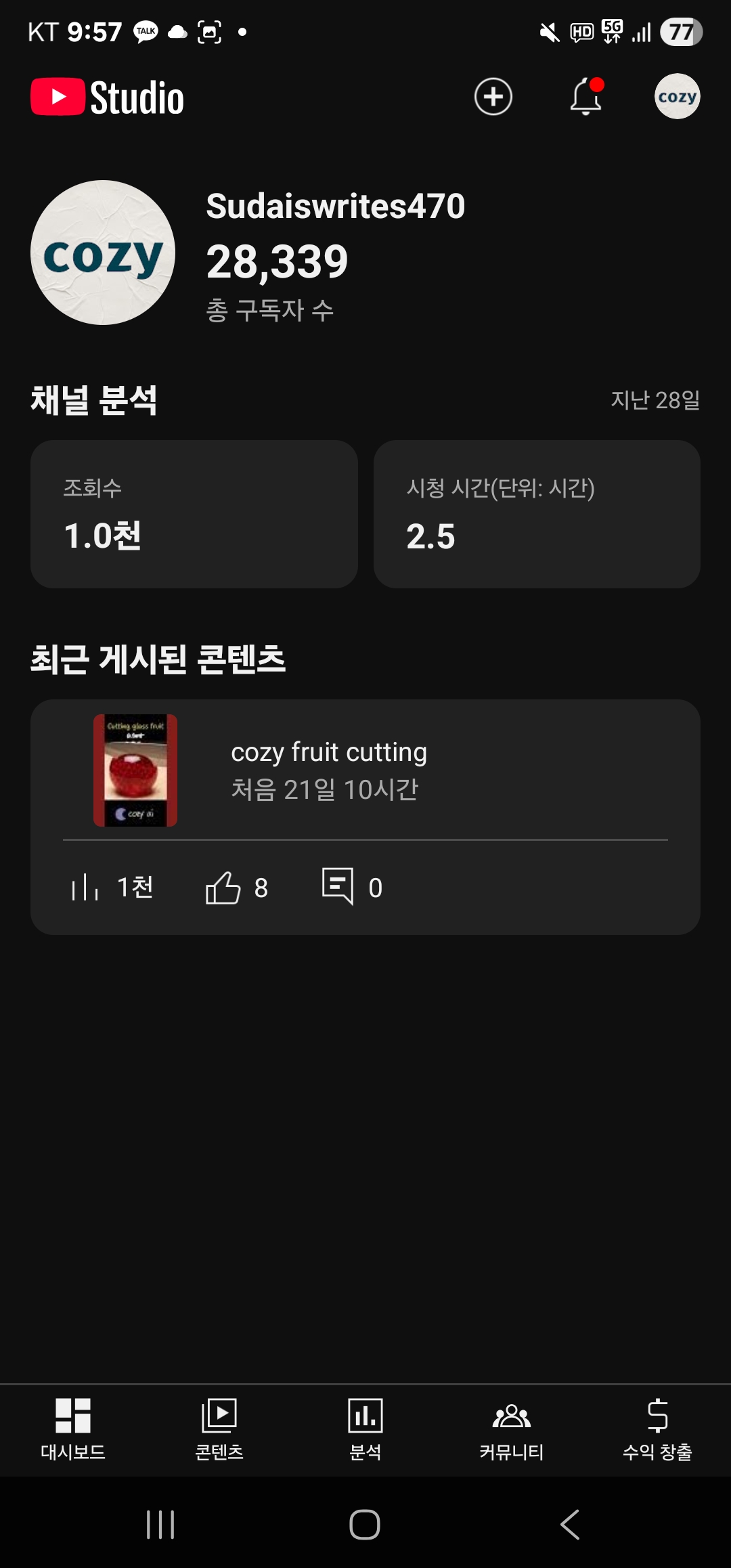
Task: Switch to the 대시보드 tab
Action: (73, 1429)
